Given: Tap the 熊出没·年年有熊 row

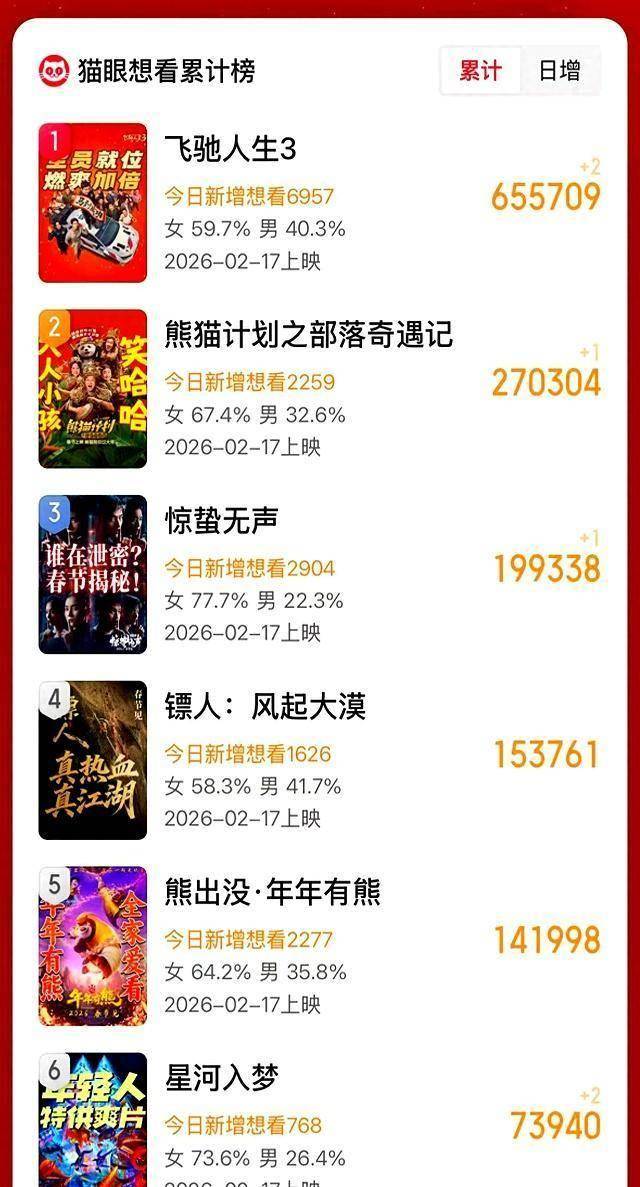Looking at the screenshot, I should click(x=272, y=892).
